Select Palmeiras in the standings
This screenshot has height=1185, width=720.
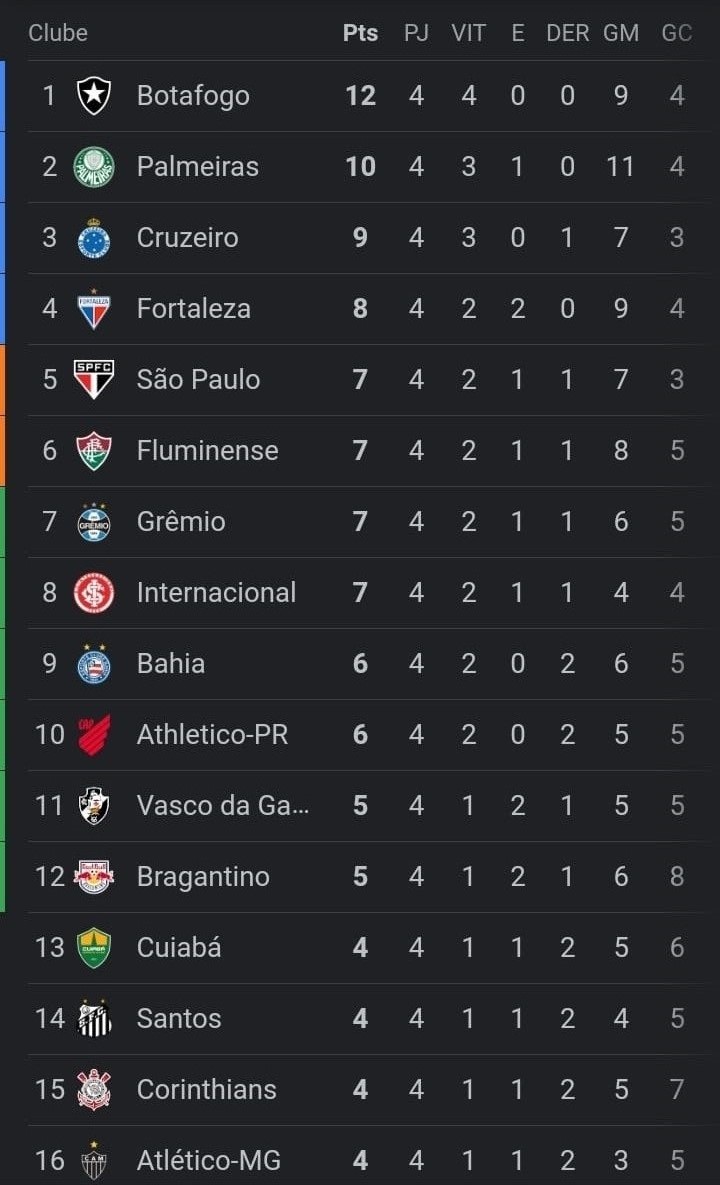[197, 167]
